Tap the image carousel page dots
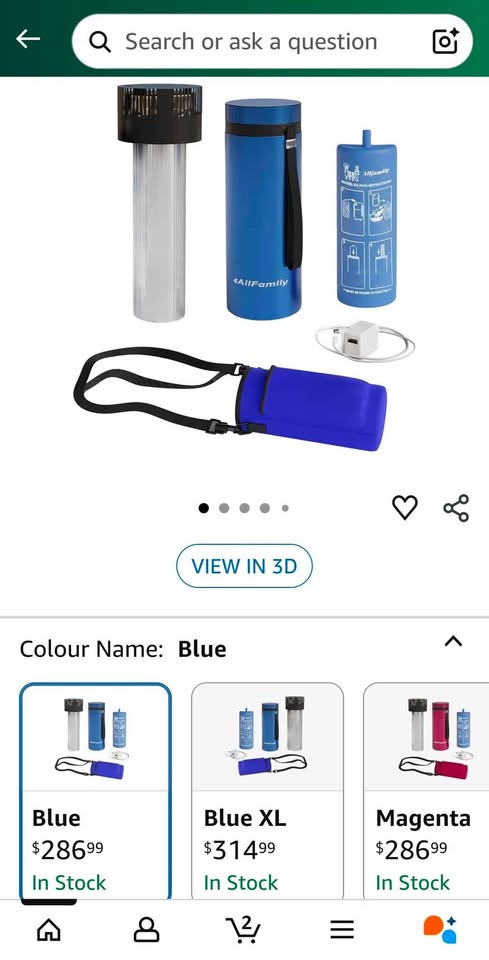The width and height of the screenshot is (489, 960). coord(244,508)
